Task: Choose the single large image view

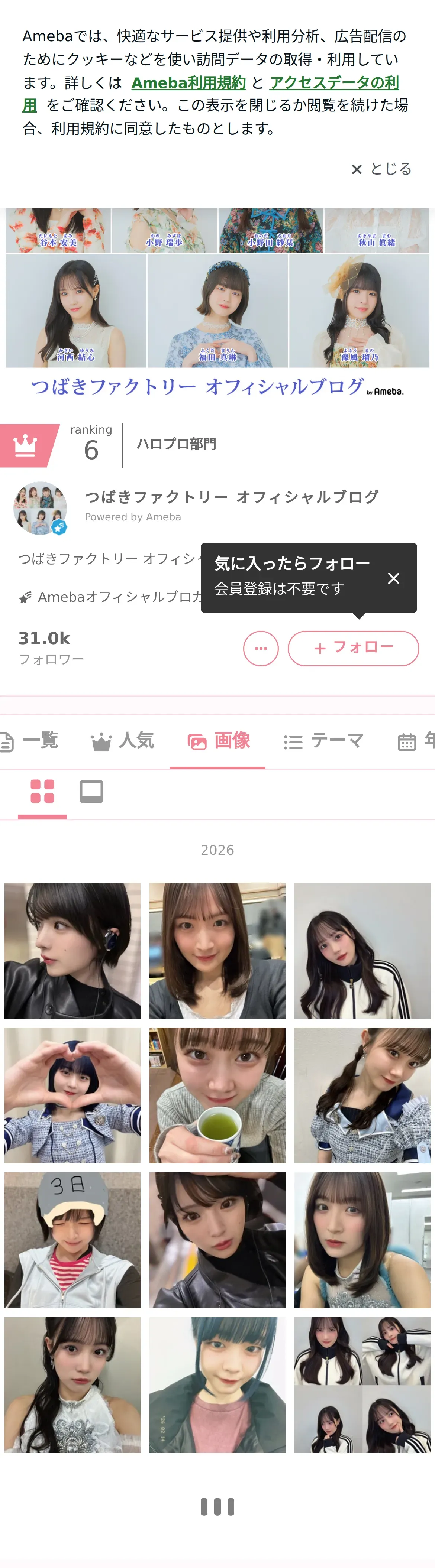Action: click(91, 791)
